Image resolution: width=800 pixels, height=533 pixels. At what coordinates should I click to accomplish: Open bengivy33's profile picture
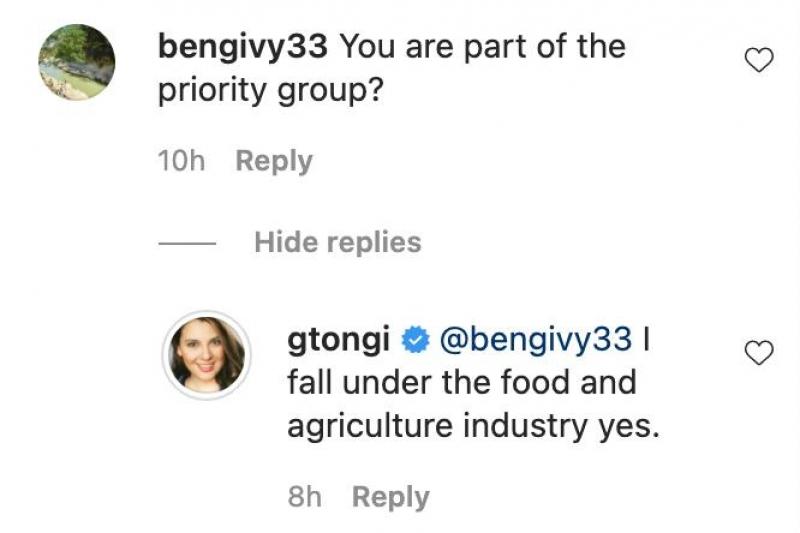(x=77, y=62)
